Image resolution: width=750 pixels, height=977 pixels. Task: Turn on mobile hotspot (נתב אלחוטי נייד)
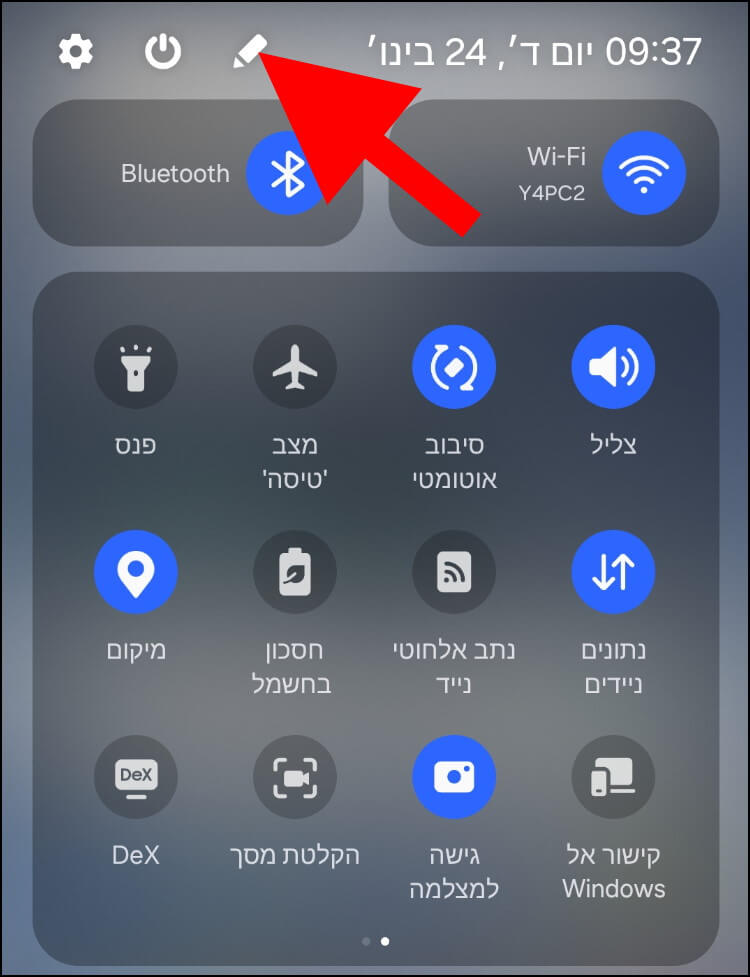454,572
